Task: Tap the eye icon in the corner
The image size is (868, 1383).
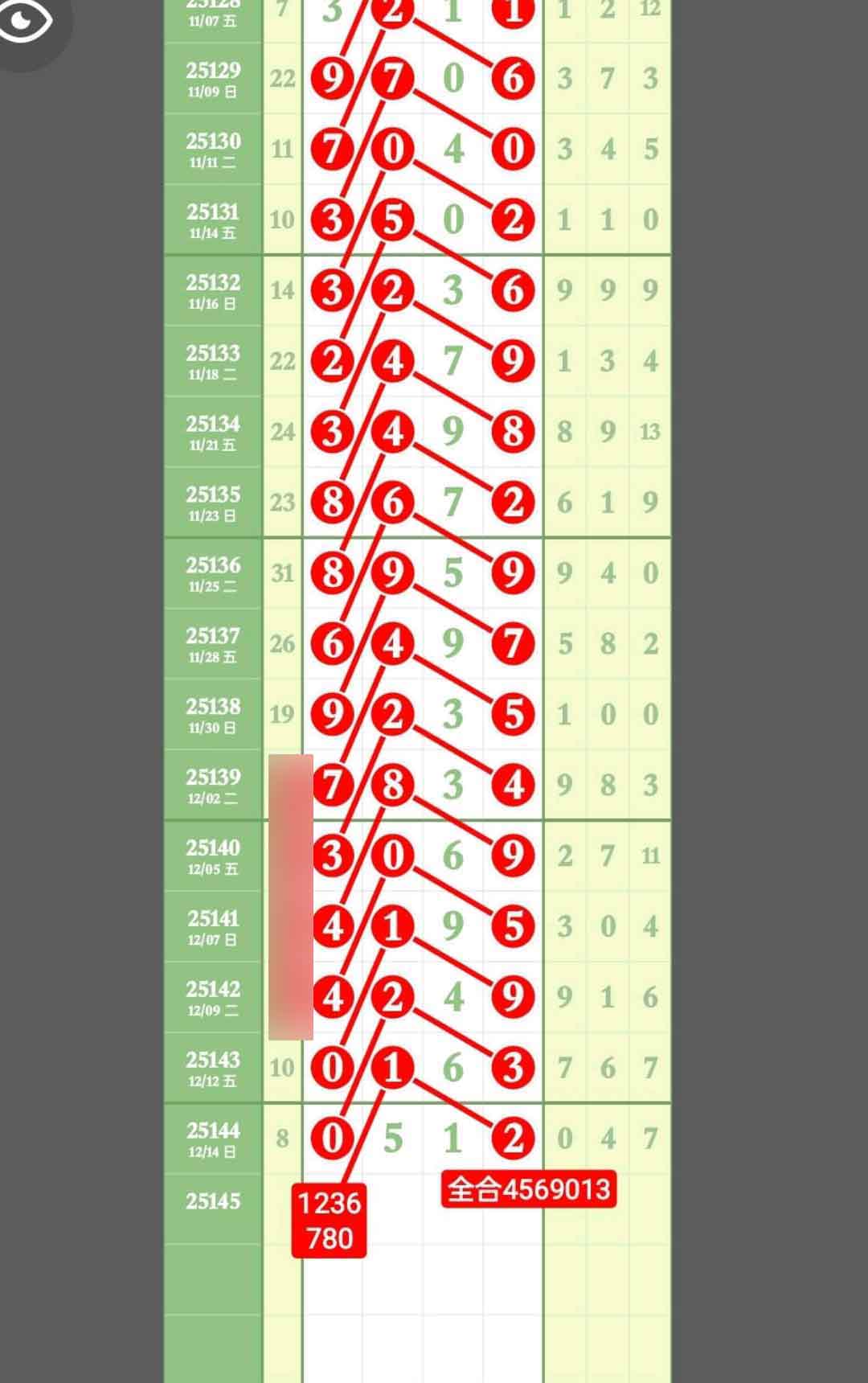Action: (x=24, y=20)
